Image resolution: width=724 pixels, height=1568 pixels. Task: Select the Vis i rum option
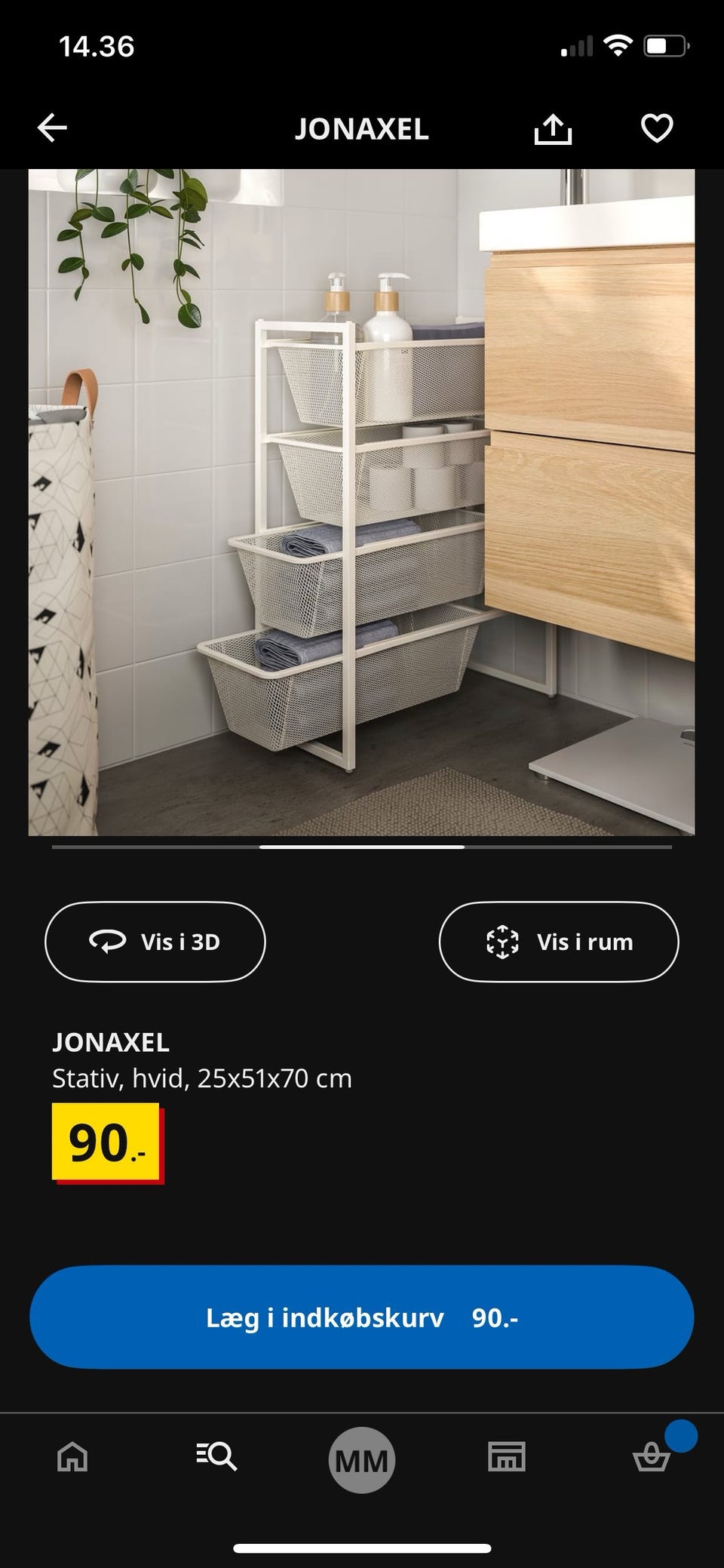(x=559, y=941)
